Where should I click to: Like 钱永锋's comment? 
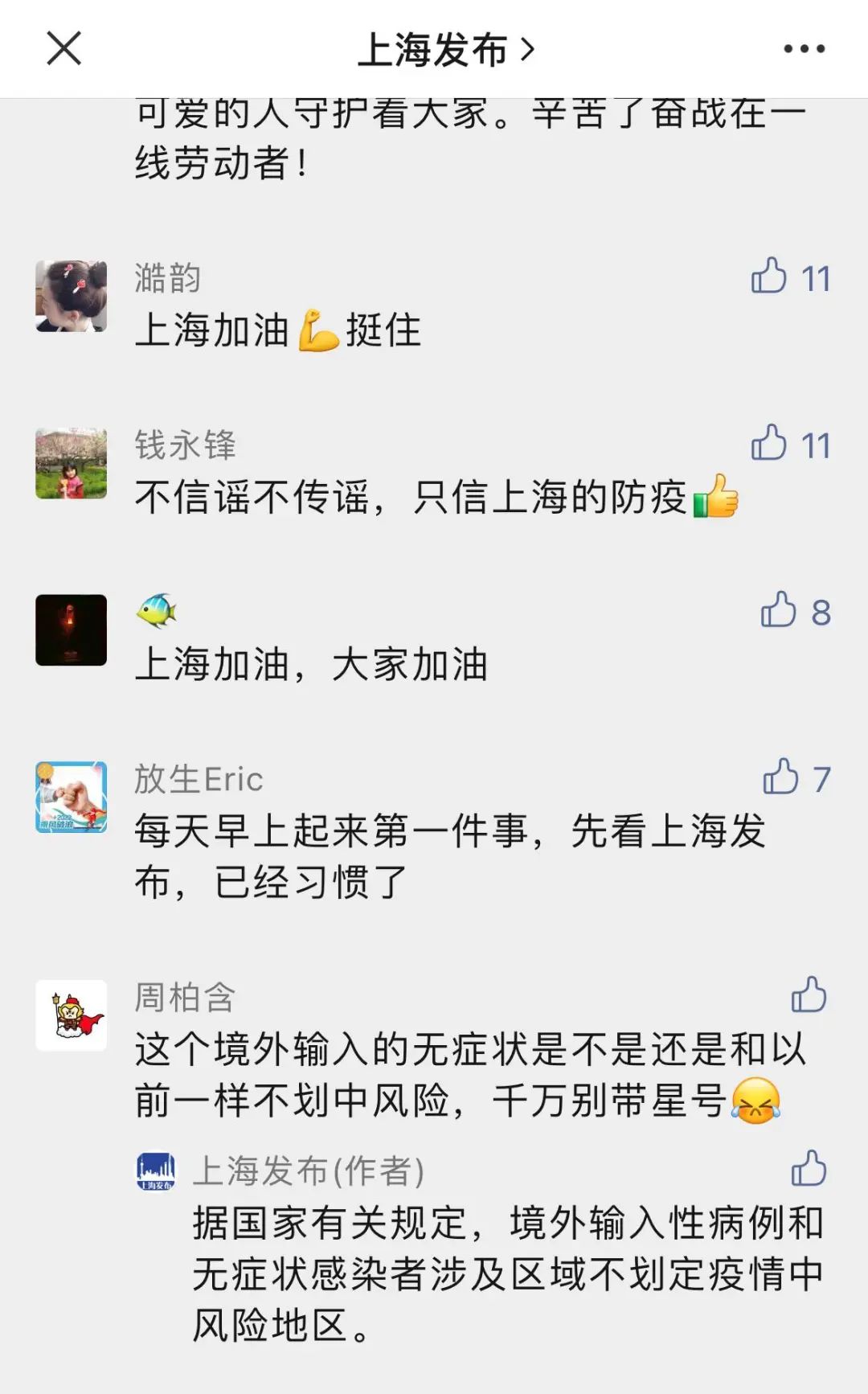click(770, 443)
